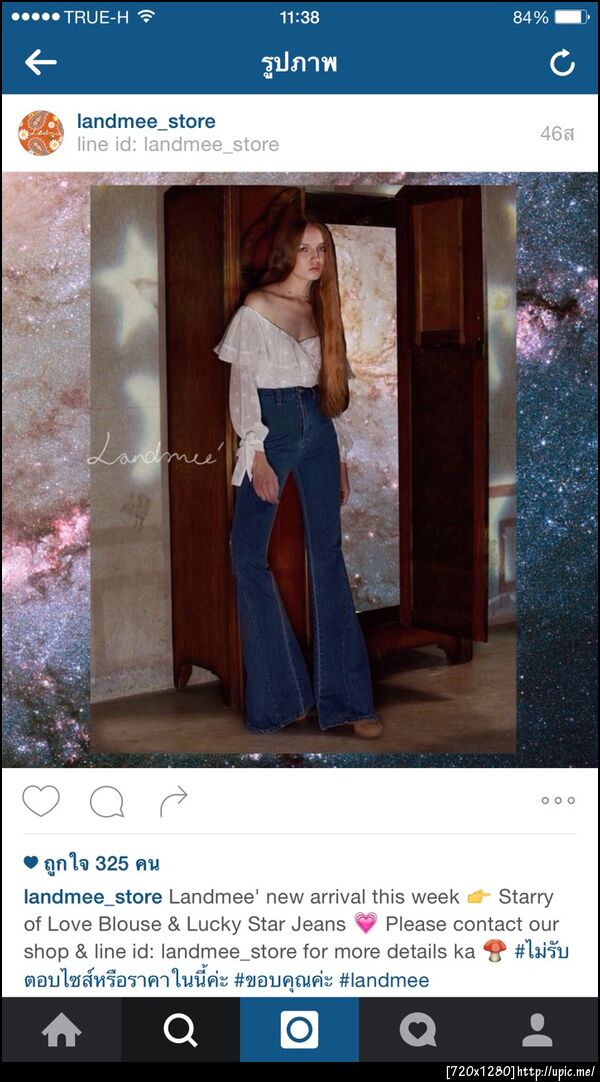Like this post with the heart icon
600x1082 pixels.
41,800
